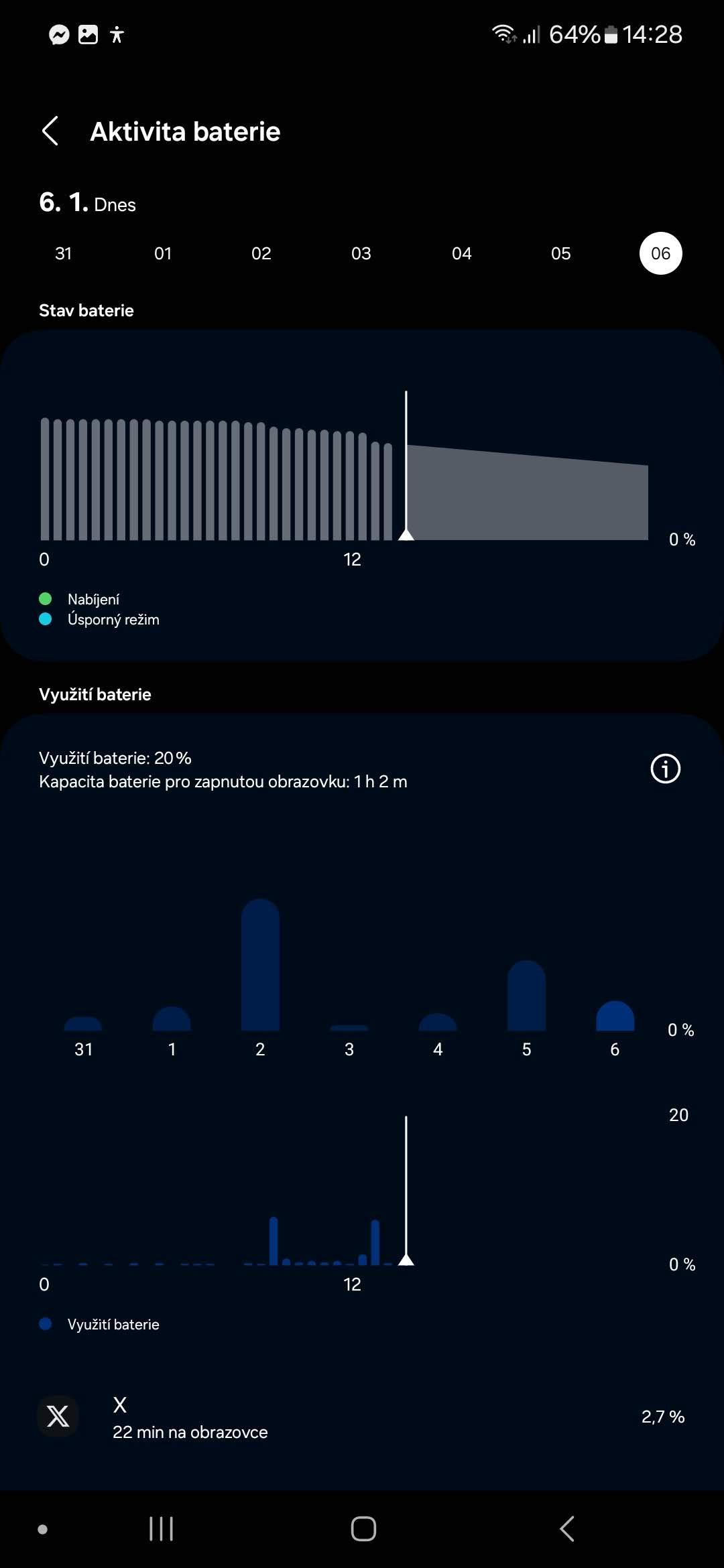Viewport: 724px width, 1568px height.
Task: Switch to date 03
Action: coord(361,253)
